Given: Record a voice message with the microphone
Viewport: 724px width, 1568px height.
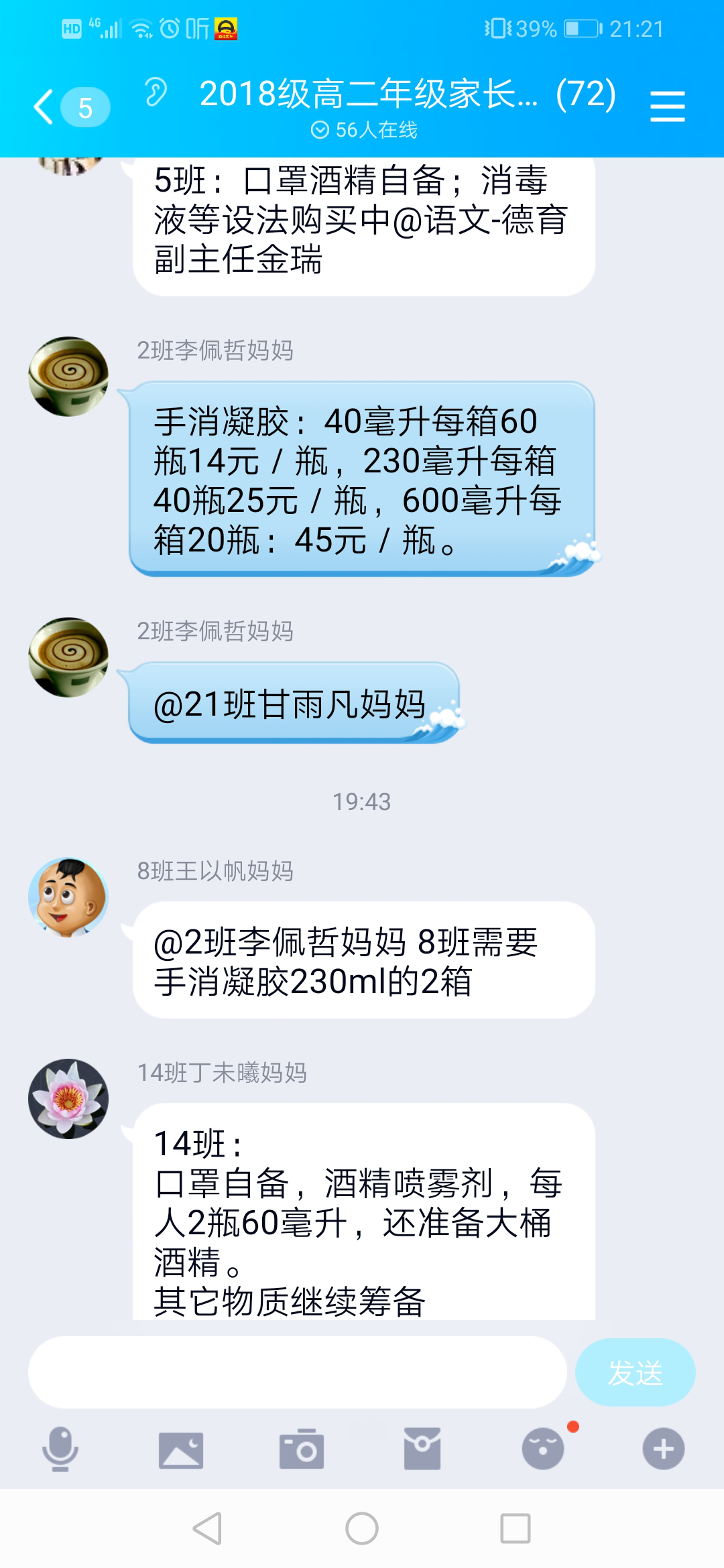Looking at the screenshot, I should click(60, 1449).
